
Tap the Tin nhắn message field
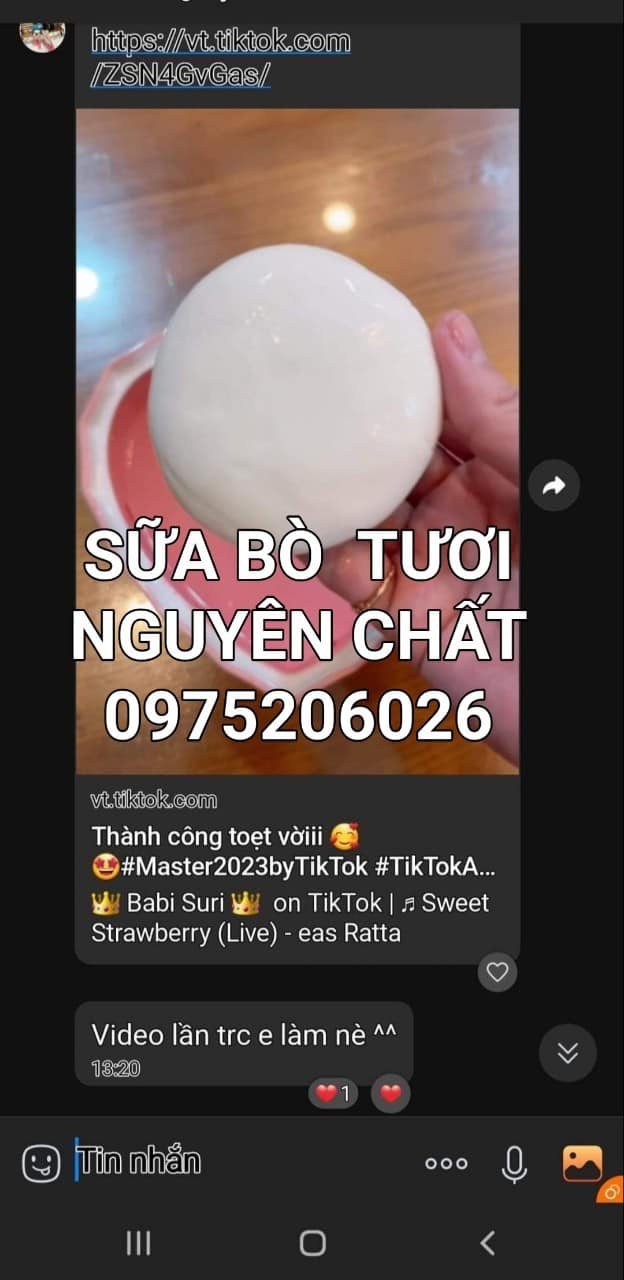[240, 1162]
